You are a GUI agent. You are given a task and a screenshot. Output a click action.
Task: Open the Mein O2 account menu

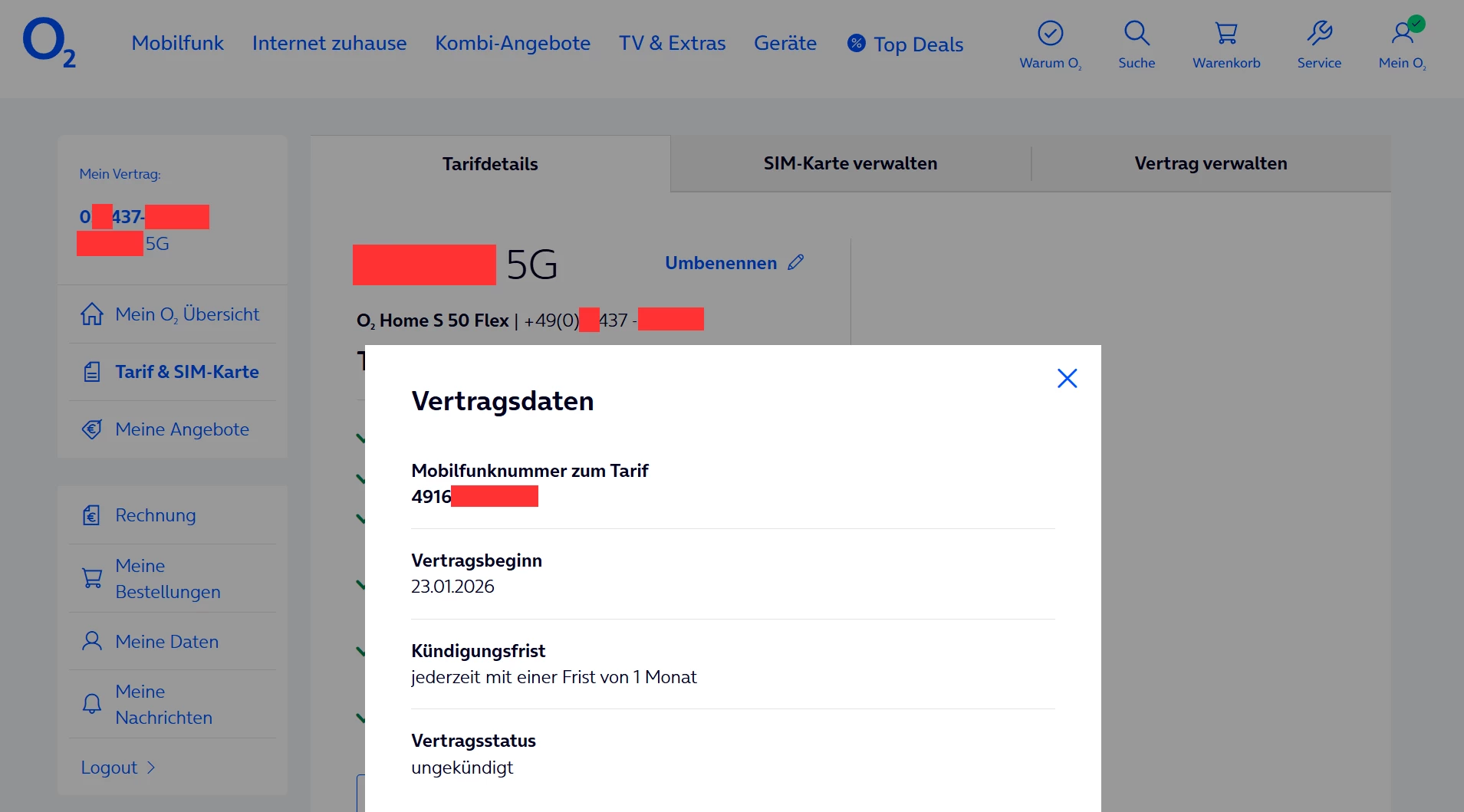(x=1401, y=44)
